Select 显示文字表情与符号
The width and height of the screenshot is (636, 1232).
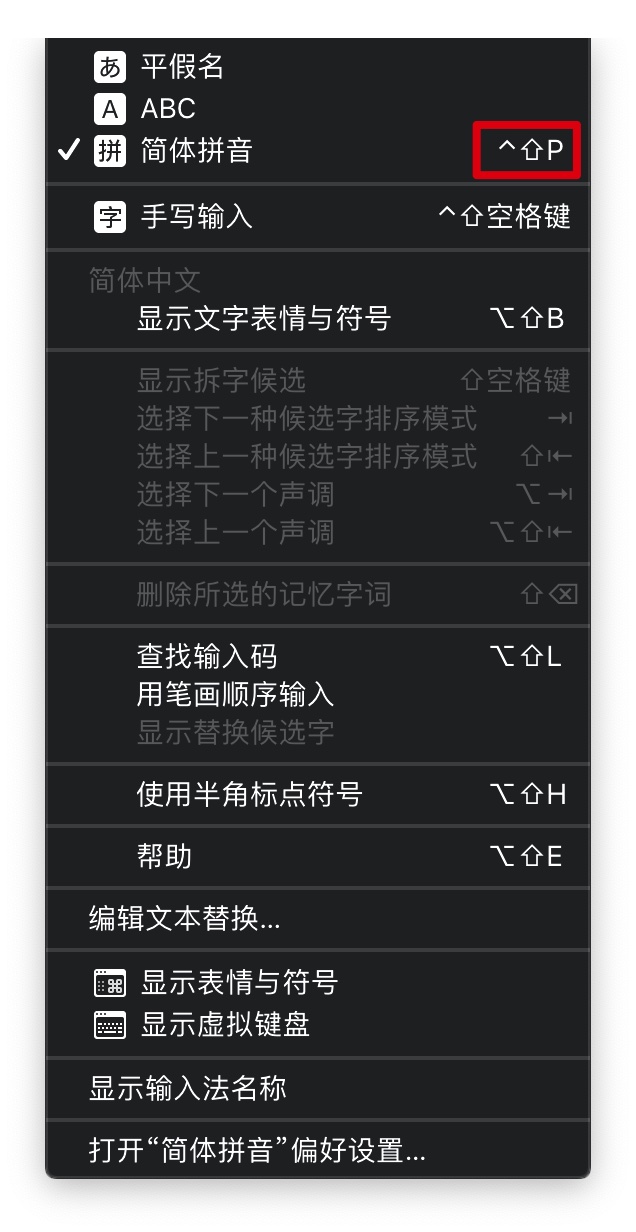[x=263, y=319]
